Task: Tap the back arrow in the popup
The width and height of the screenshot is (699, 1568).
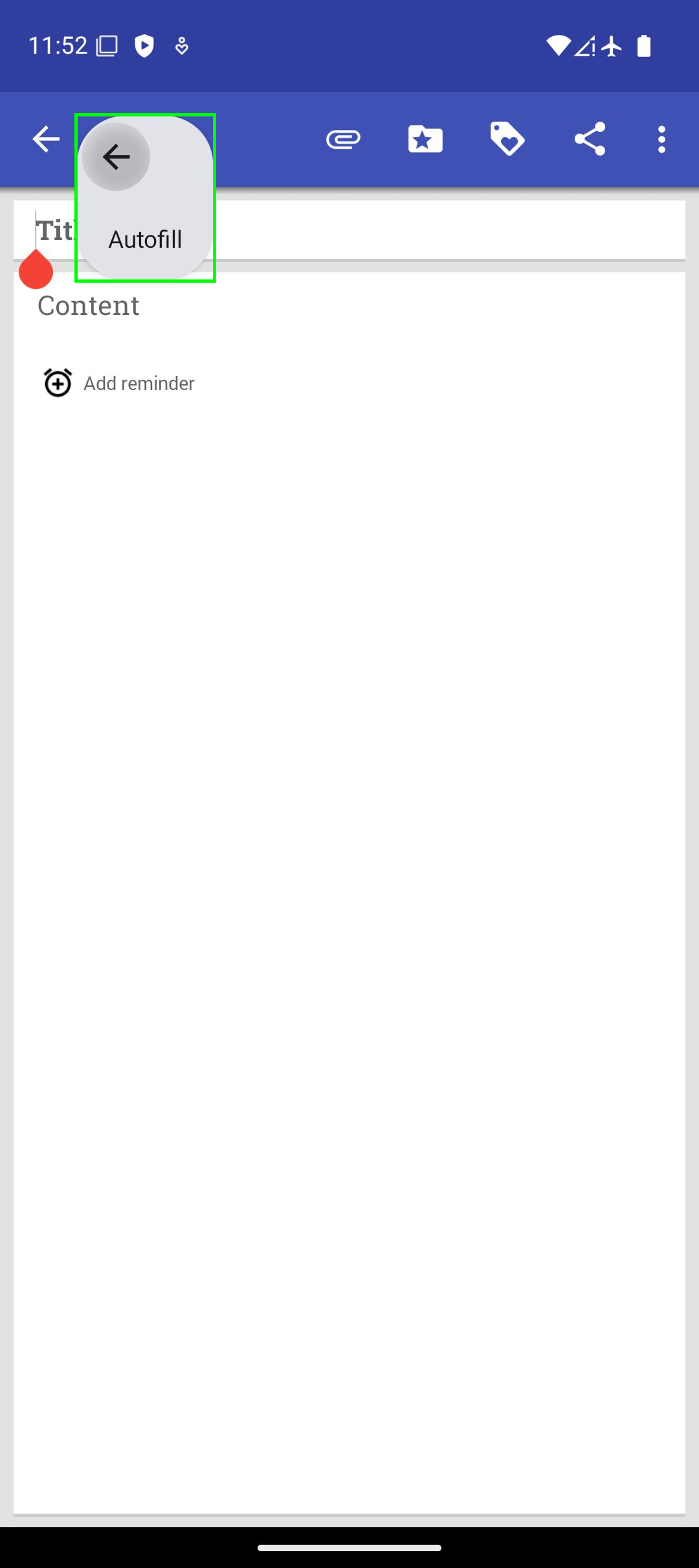Action: [x=116, y=157]
